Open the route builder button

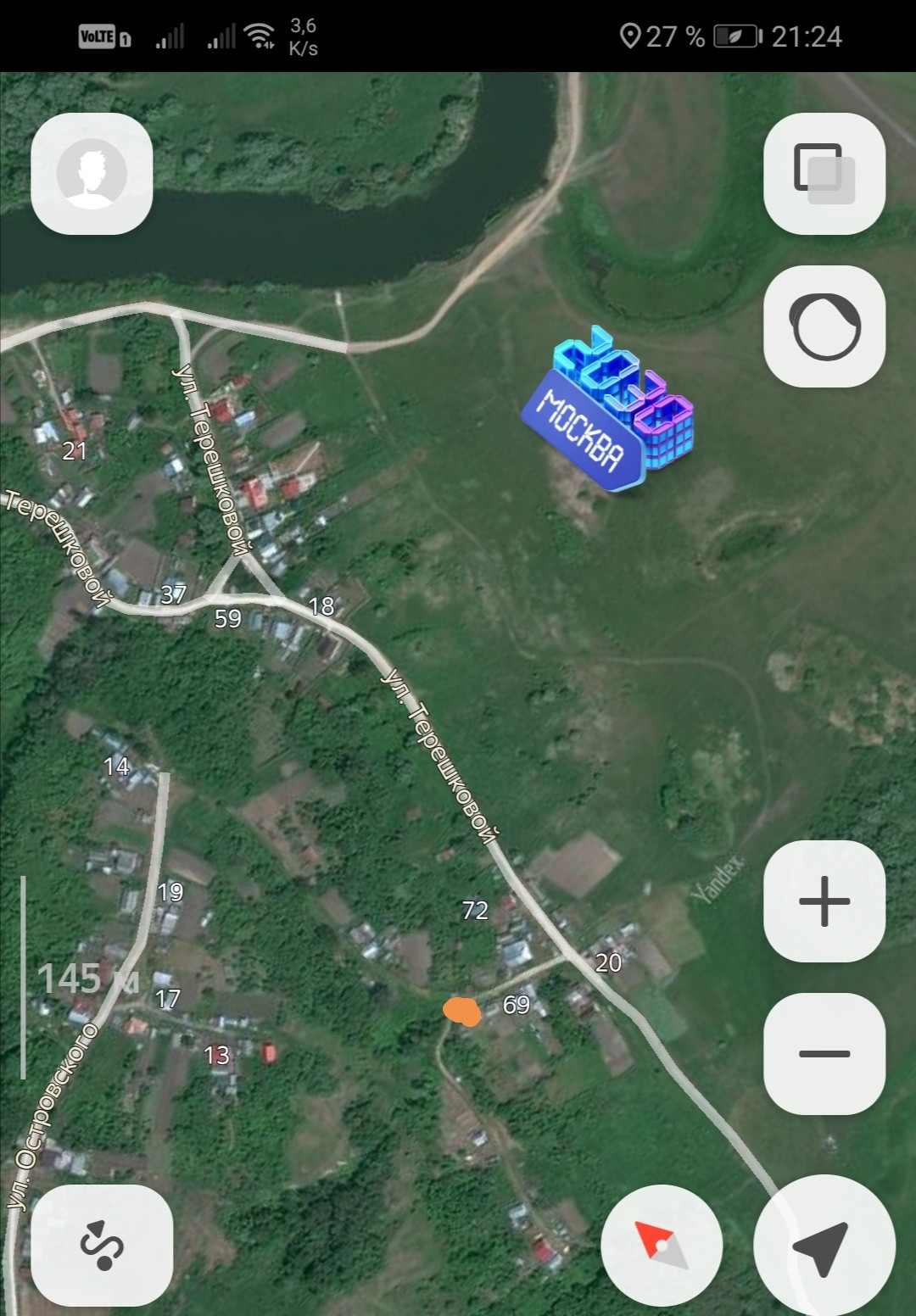click(x=102, y=1246)
